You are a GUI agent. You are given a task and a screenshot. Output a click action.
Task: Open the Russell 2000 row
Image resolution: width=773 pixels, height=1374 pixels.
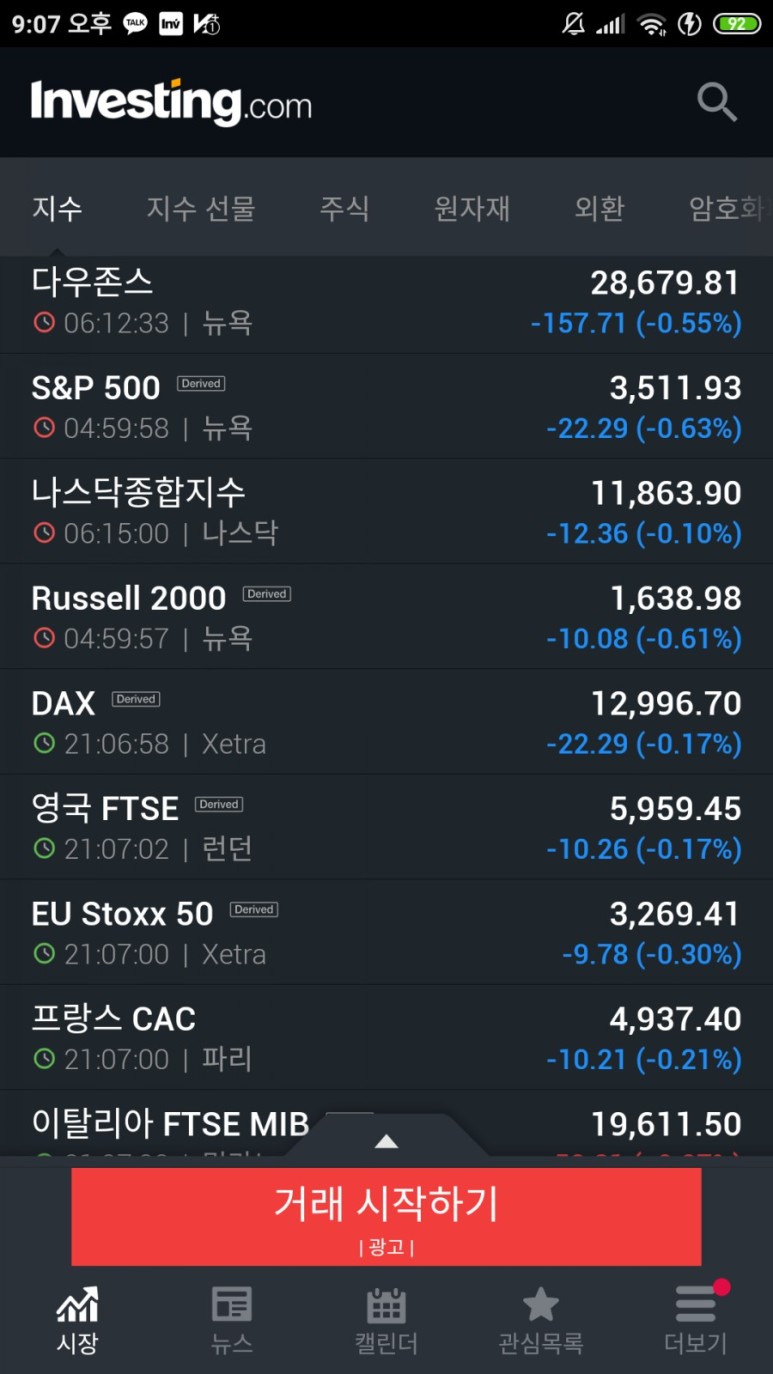(x=386, y=616)
